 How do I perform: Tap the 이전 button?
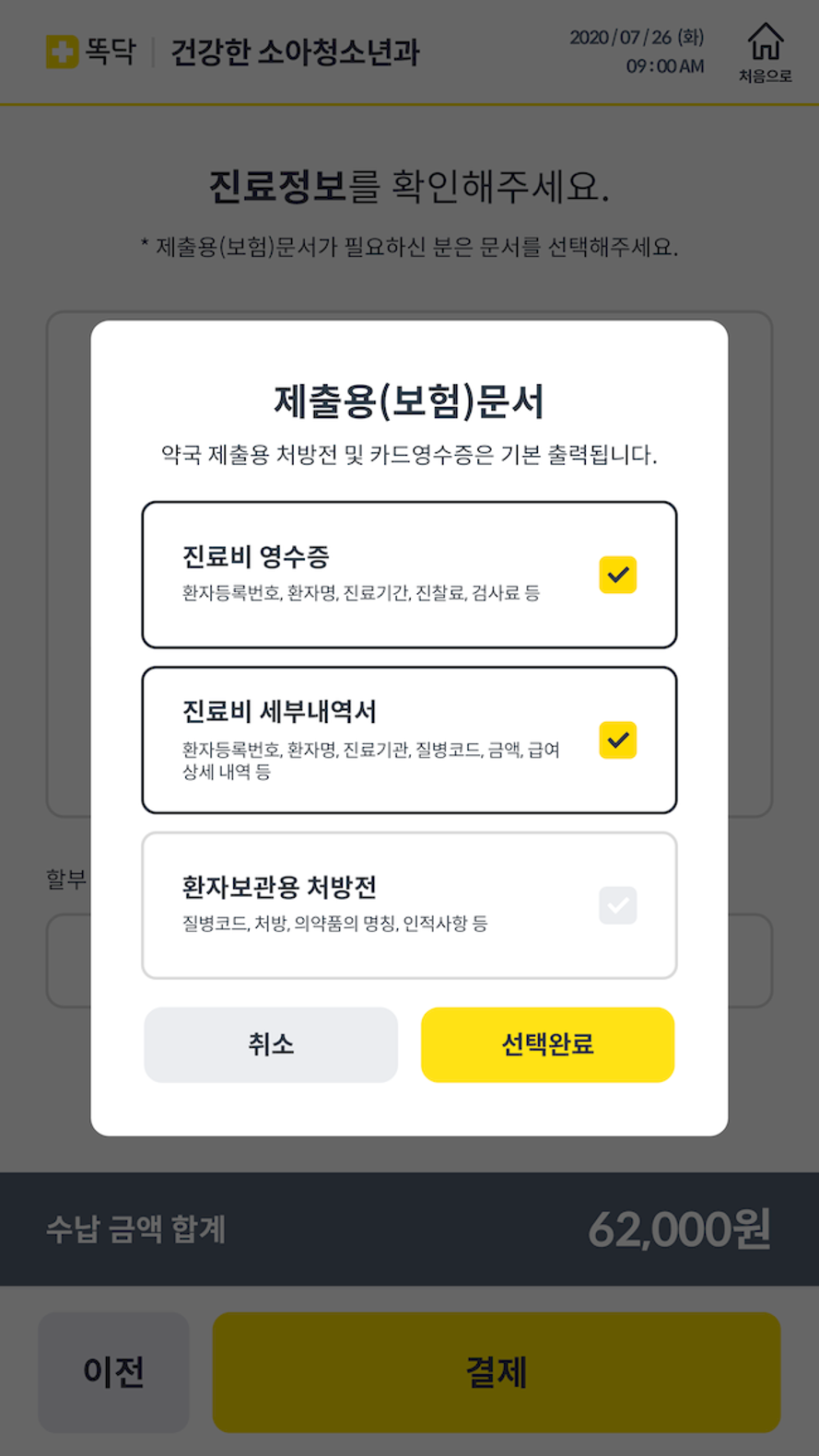tap(113, 1372)
